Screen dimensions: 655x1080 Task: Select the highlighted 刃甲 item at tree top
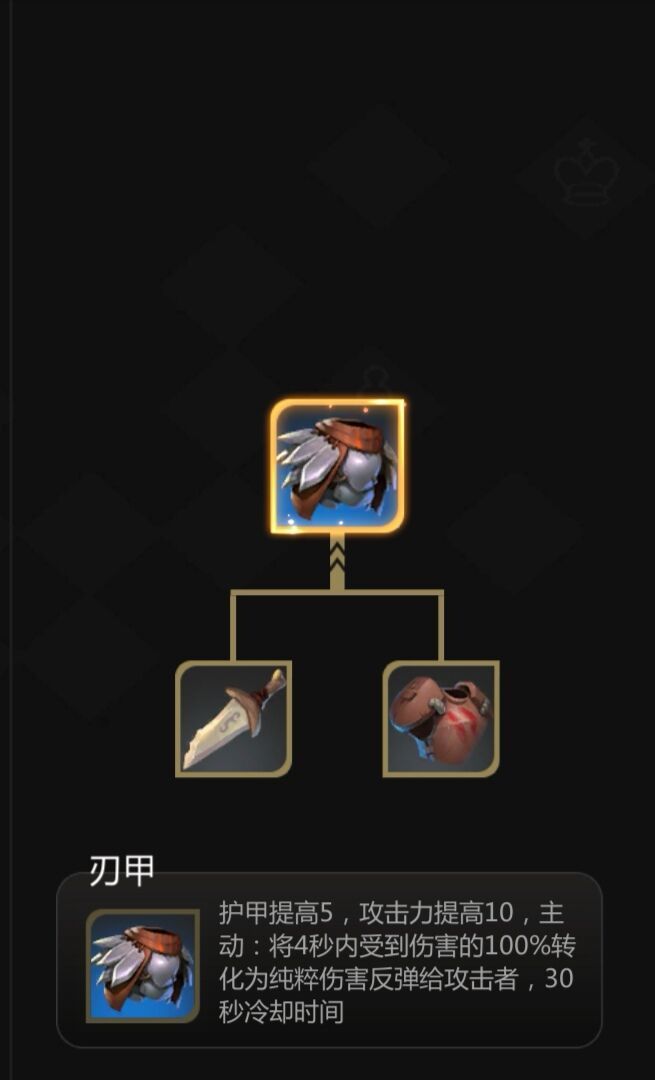click(337, 466)
